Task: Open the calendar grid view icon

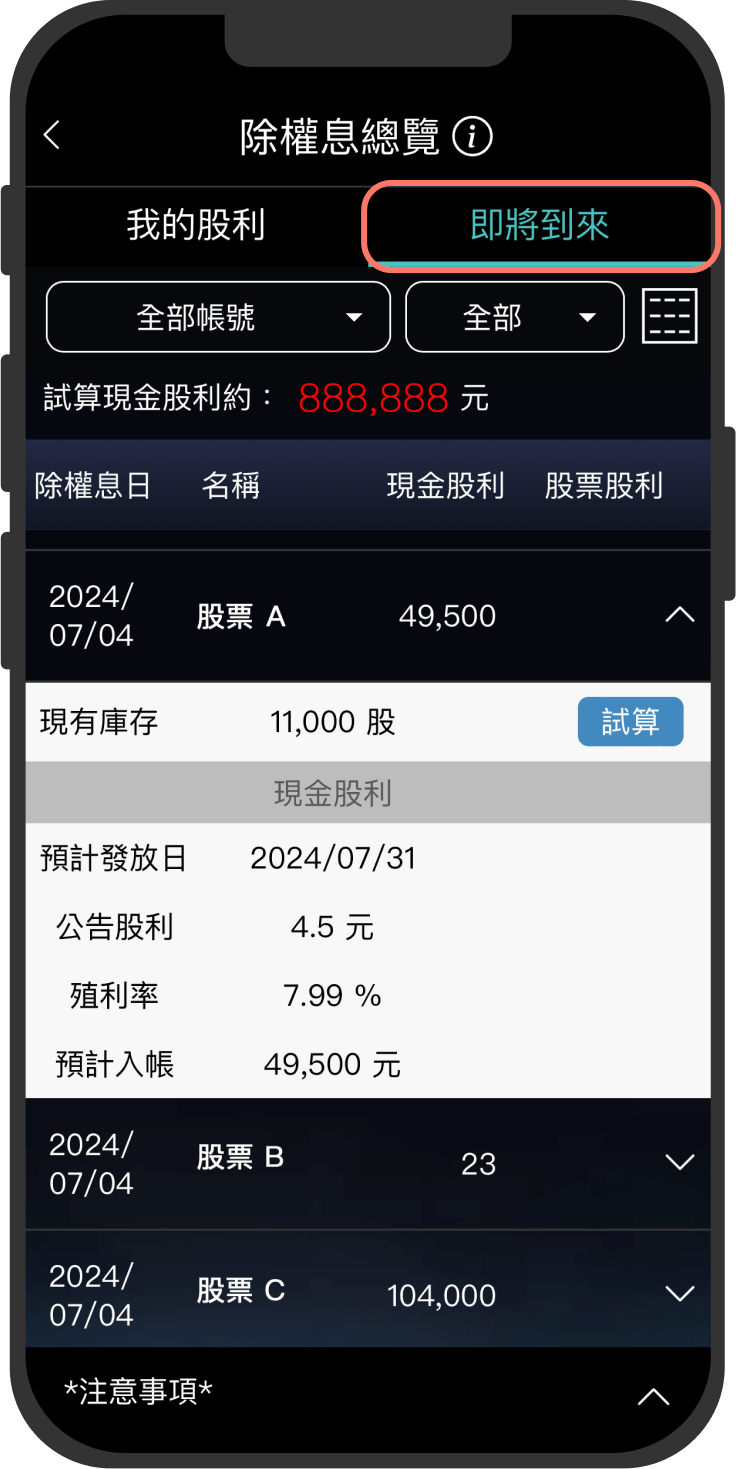Action: coord(669,317)
